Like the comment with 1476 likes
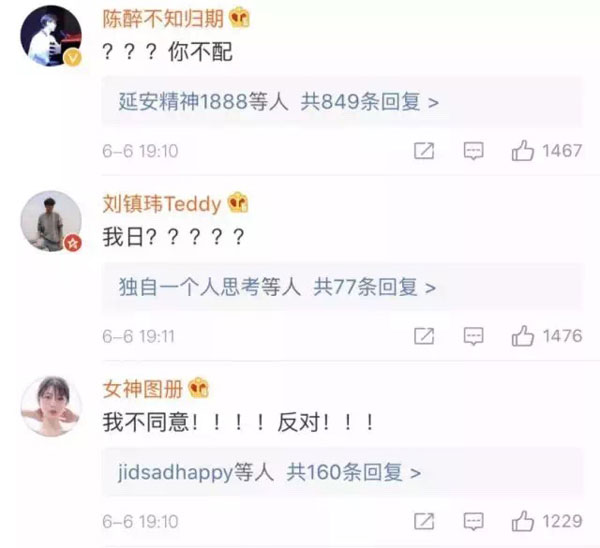Image resolution: width=600 pixels, height=548 pixels. pos(523,337)
